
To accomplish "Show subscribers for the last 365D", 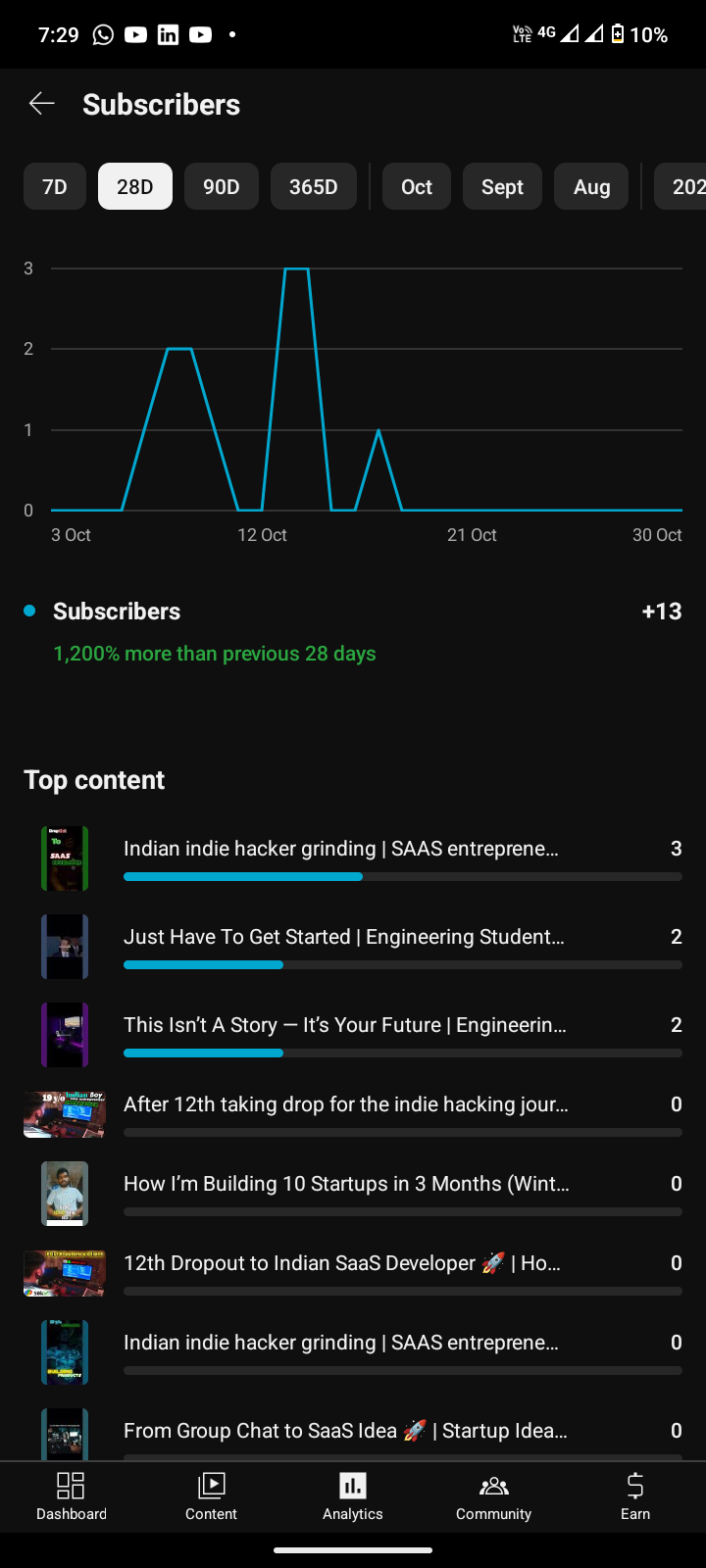I will [x=314, y=186].
